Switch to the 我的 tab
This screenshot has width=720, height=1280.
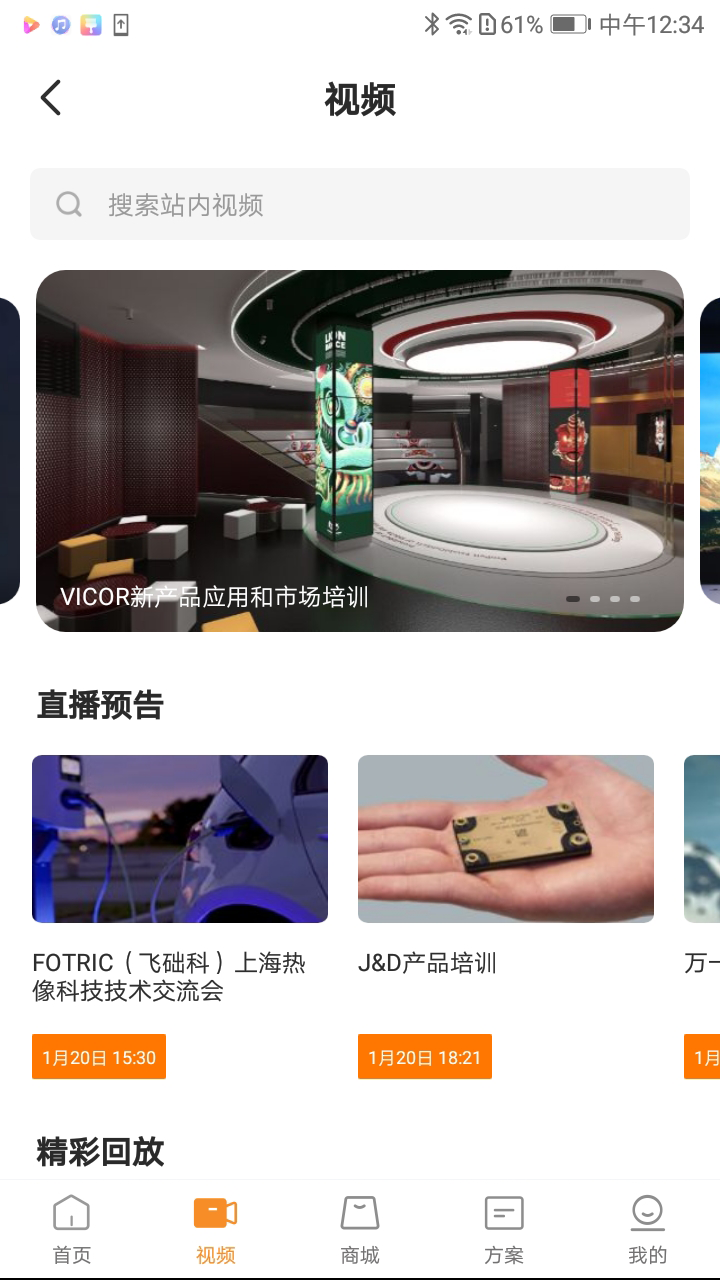coord(647,1229)
